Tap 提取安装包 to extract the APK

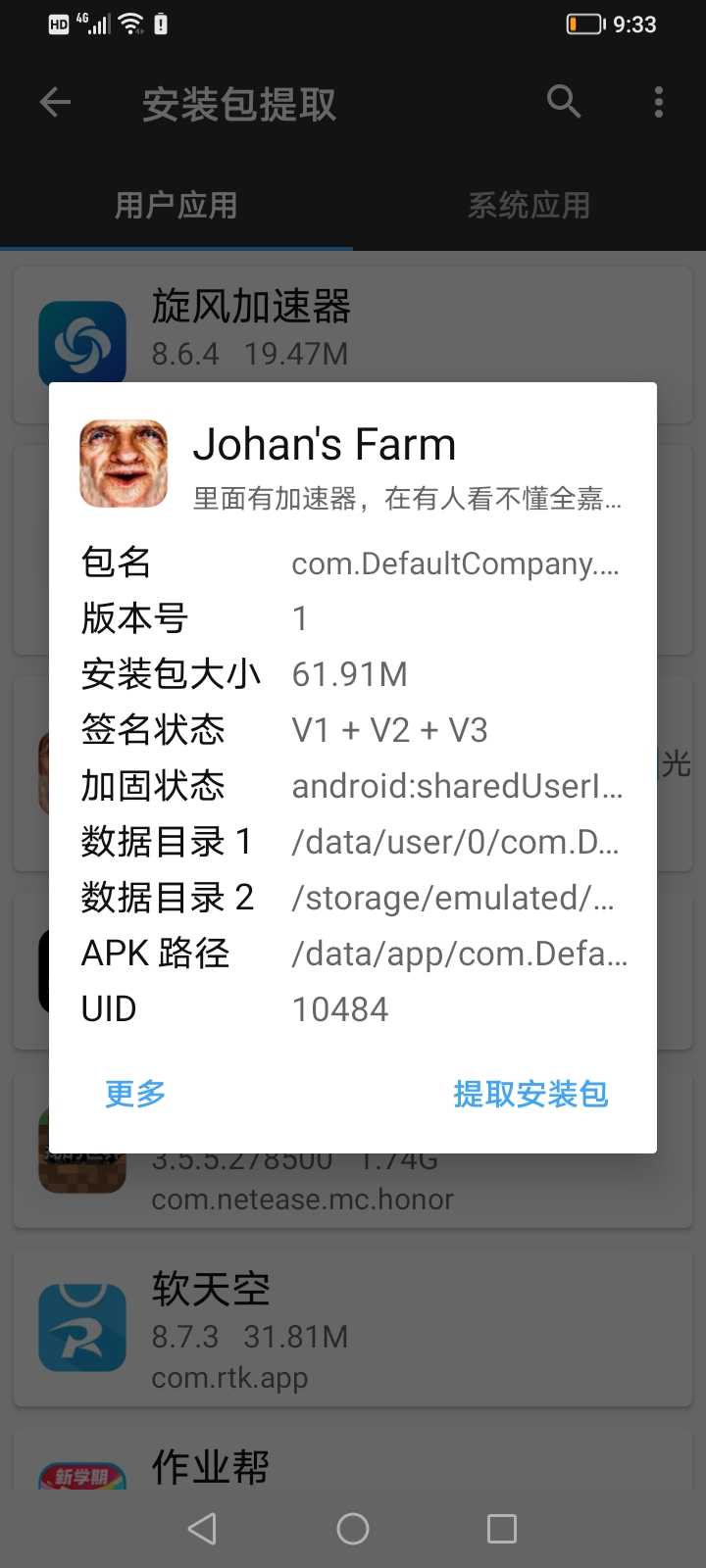[x=530, y=1094]
